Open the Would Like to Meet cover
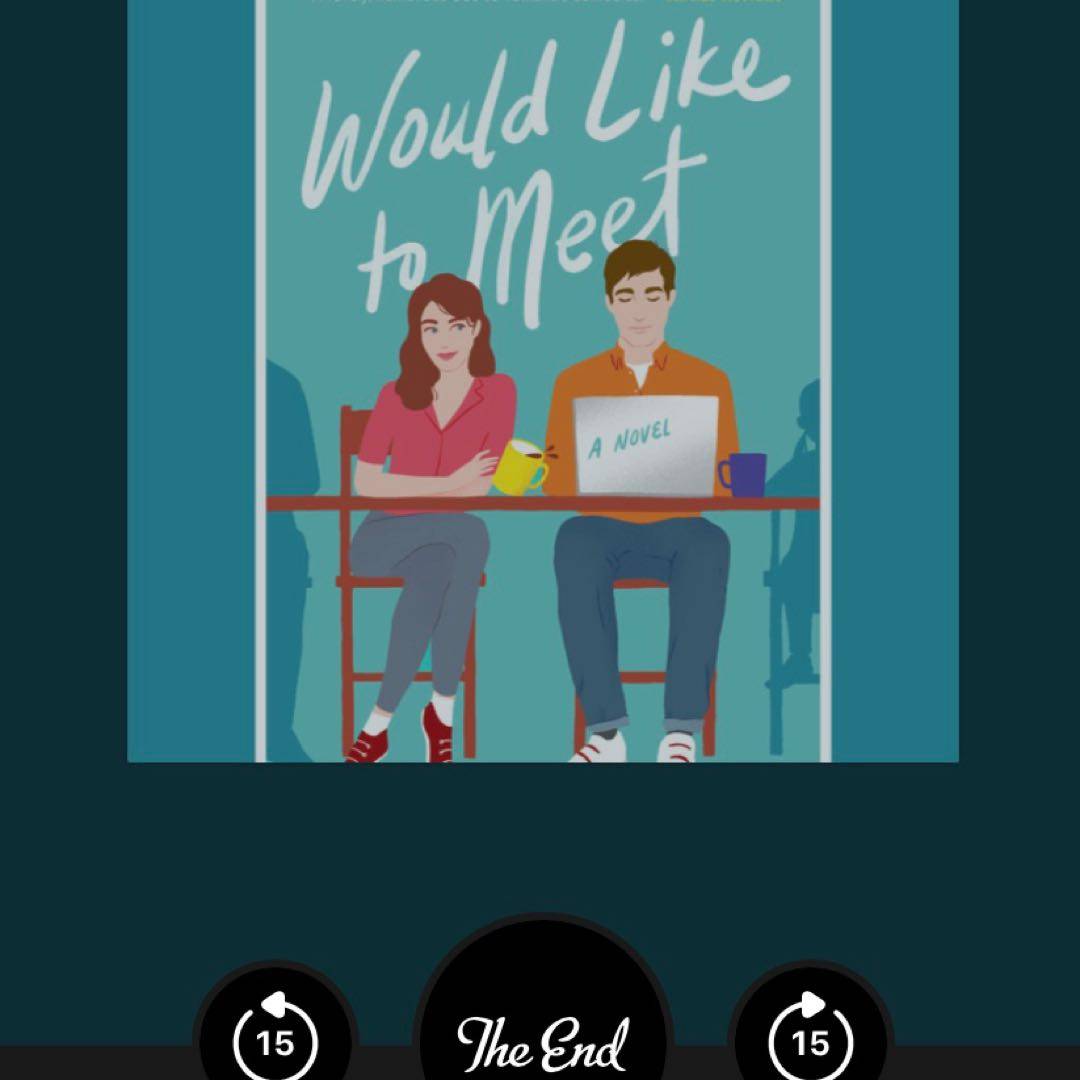 (x=542, y=380)
